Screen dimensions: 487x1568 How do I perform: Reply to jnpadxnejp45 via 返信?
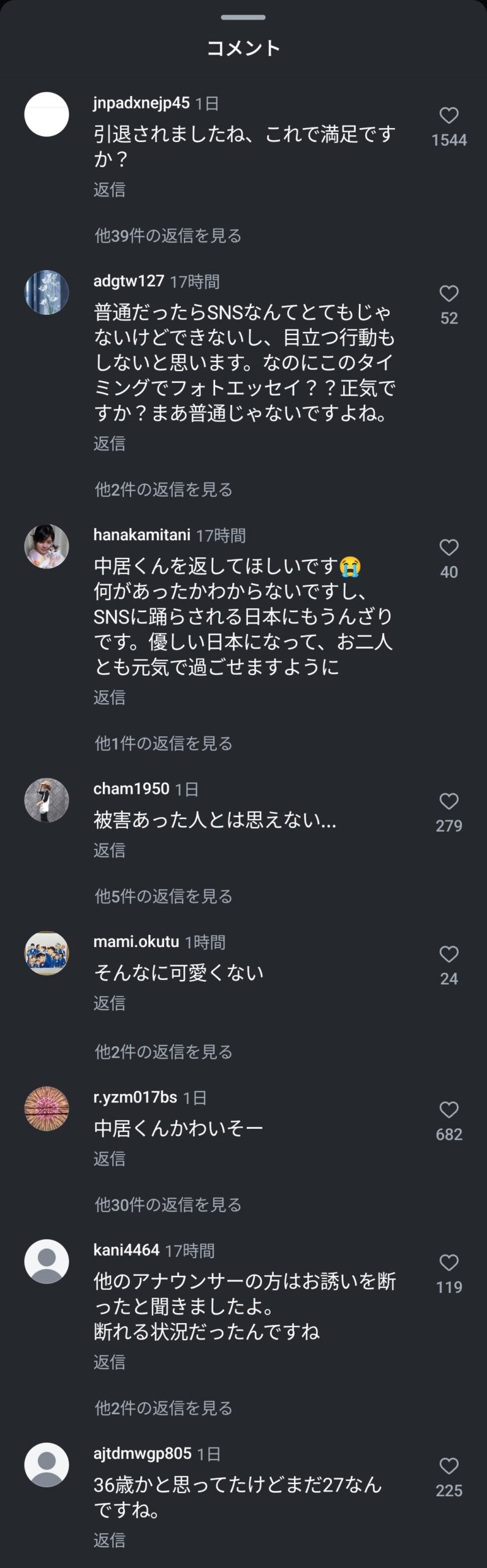109,190
